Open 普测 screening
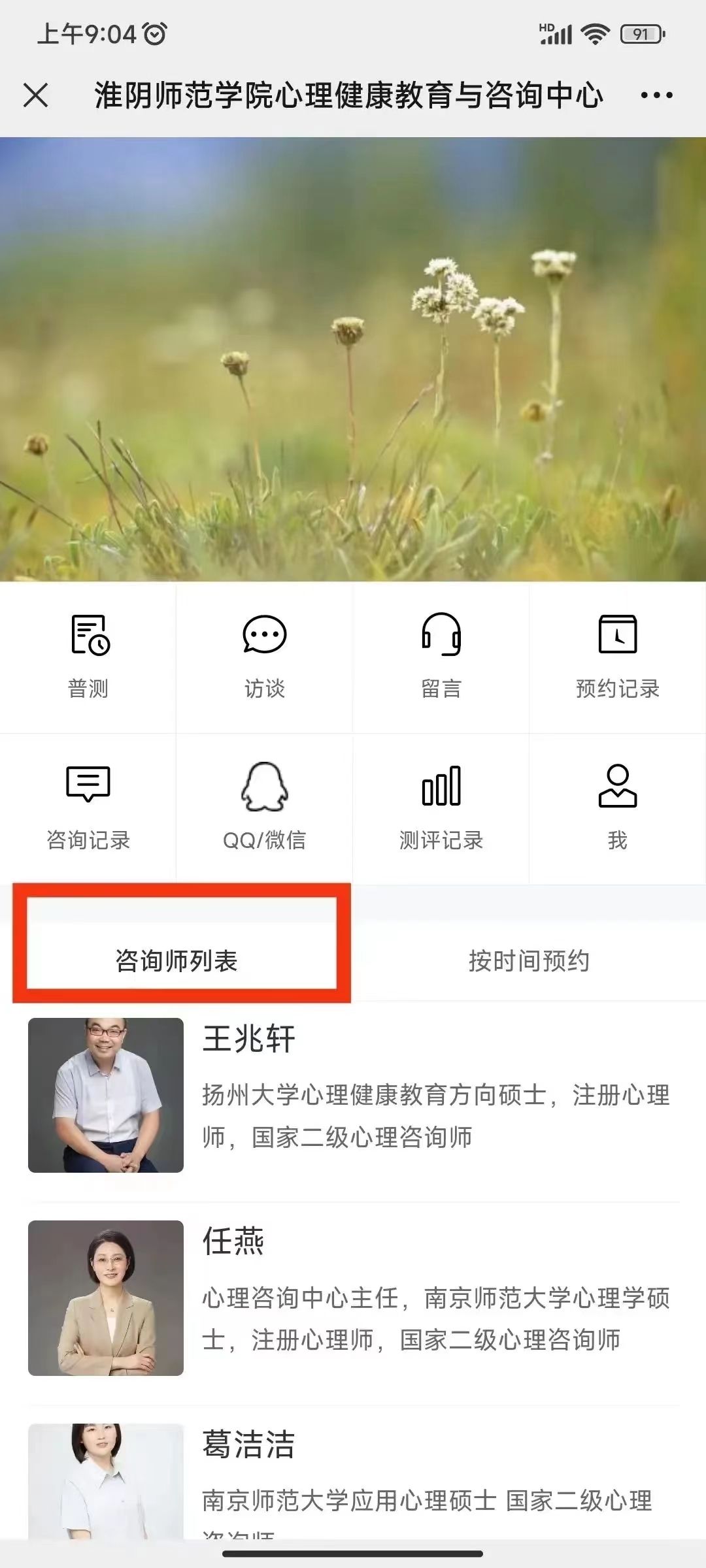The image size is (706, 1568). 88,656
